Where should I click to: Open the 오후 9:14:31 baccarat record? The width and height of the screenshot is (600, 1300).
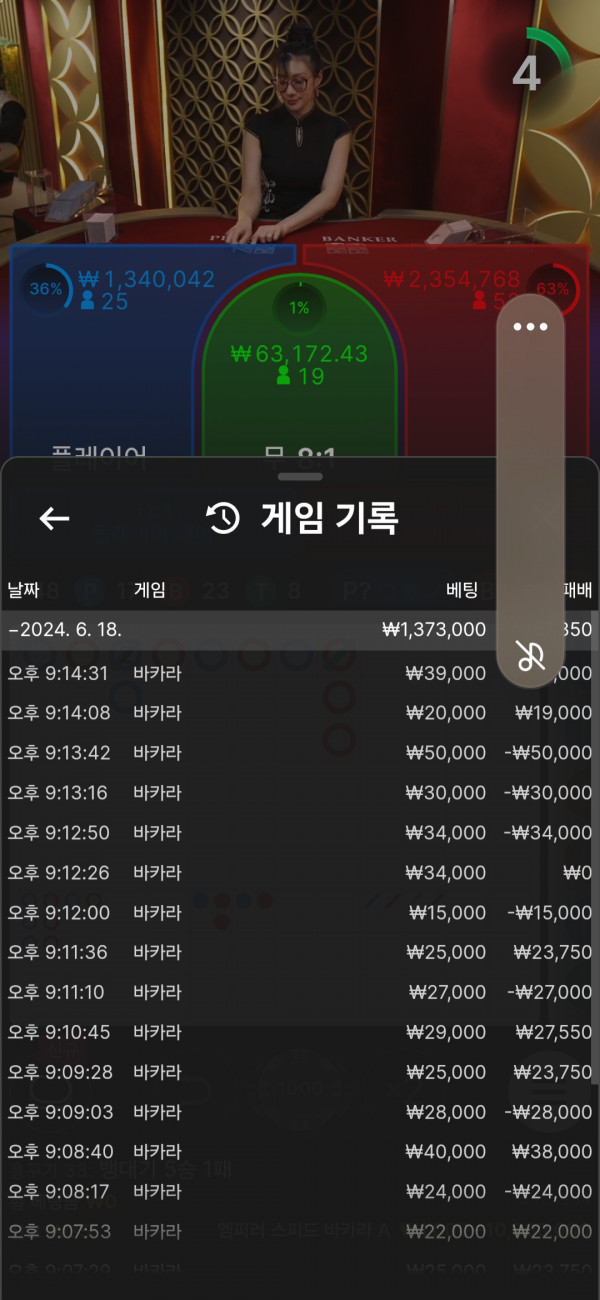(250, 673)
